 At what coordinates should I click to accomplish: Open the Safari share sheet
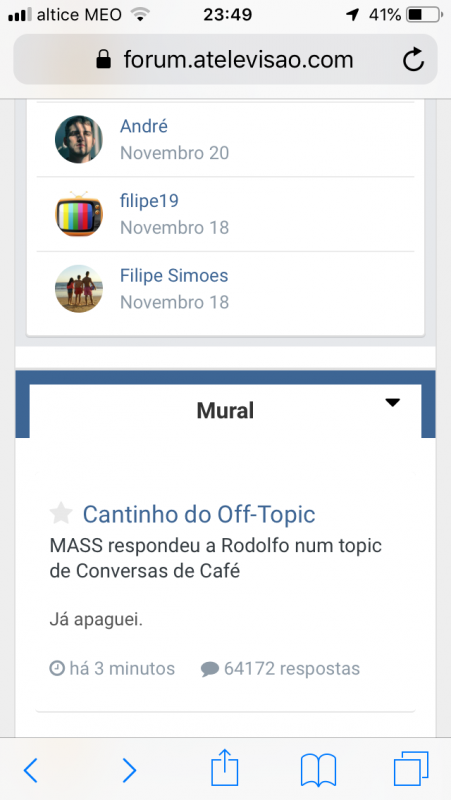pos(225,767)
